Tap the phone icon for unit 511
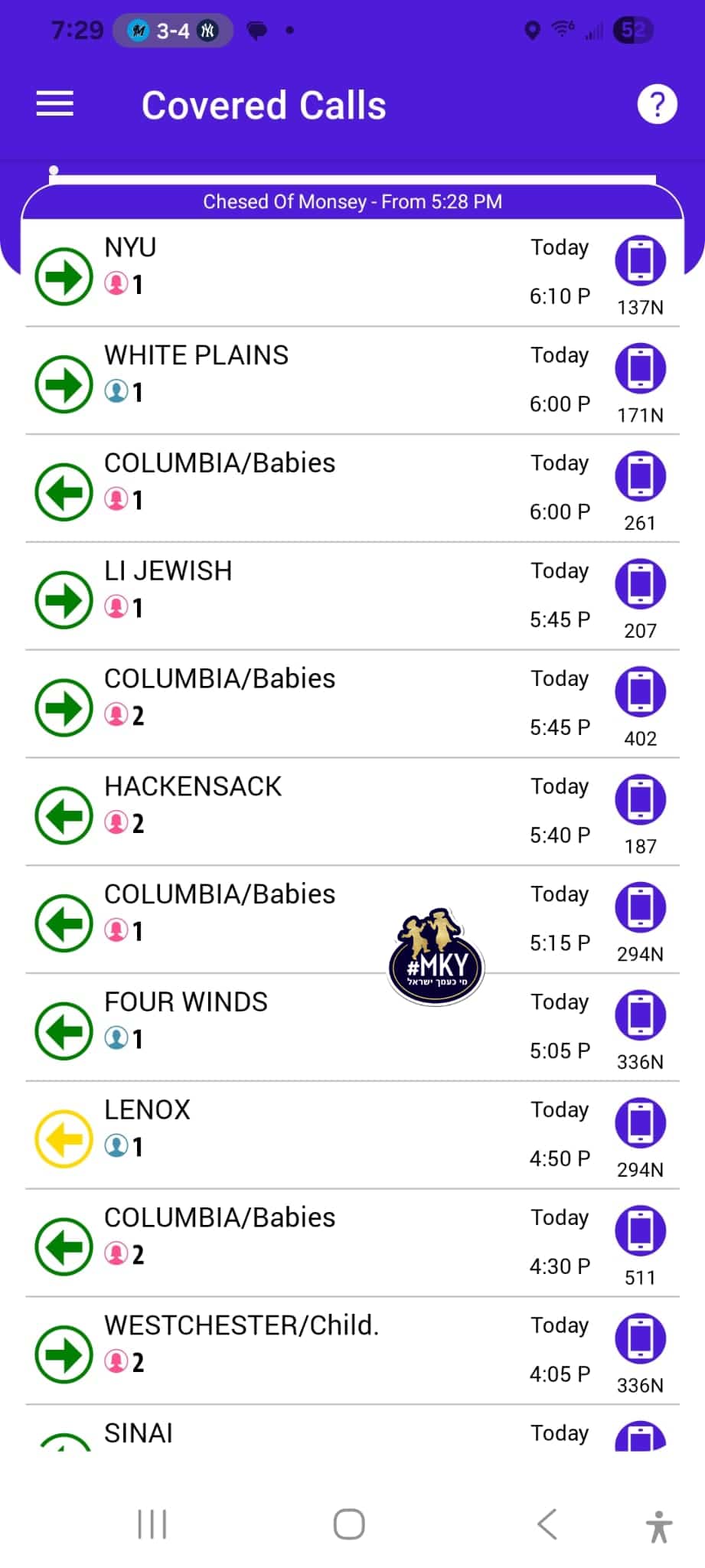The image size is (705, 1568). coord(640,1231)
